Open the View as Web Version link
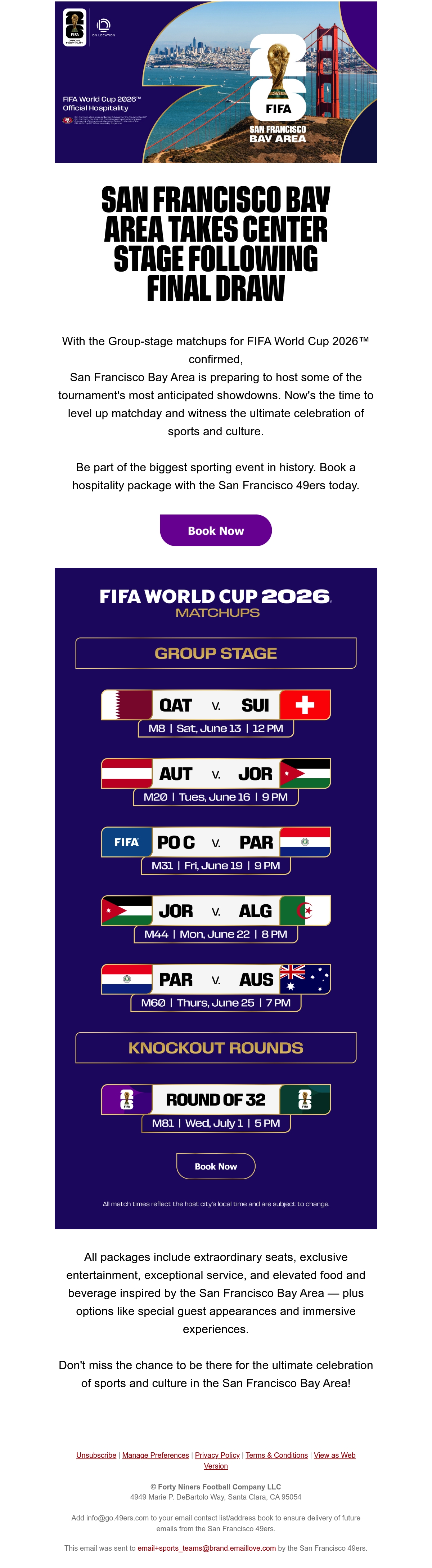 tap(334, 1455)
